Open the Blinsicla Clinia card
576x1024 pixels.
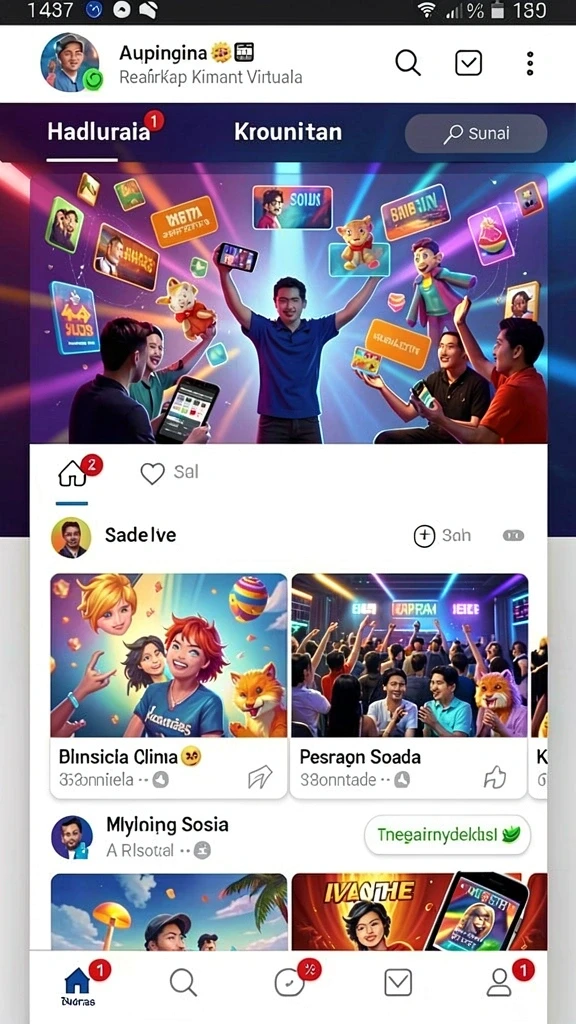[168, 686]
